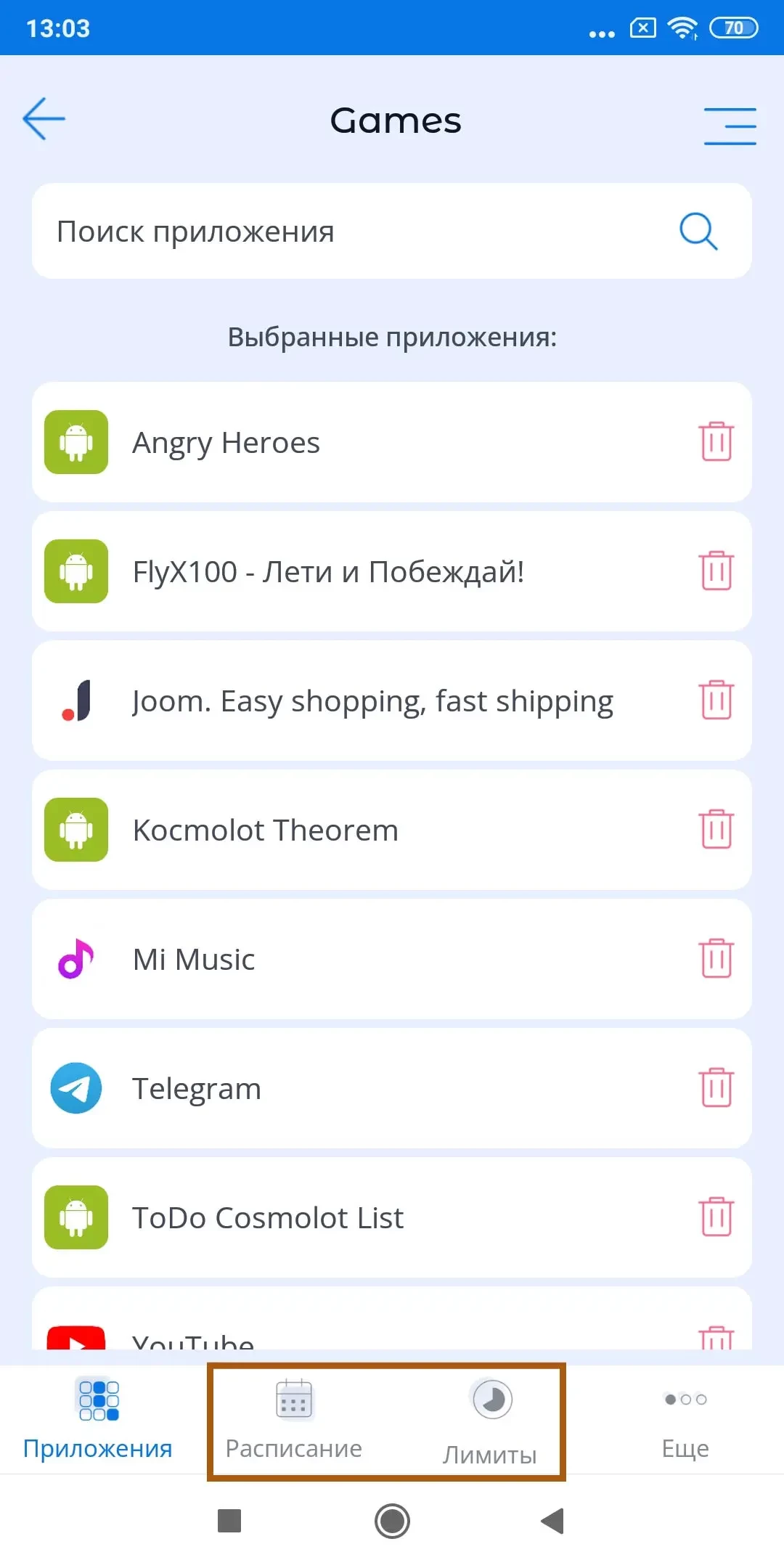
Task: Open the menu icon next to Games
Action: click(x=730, y=126)
